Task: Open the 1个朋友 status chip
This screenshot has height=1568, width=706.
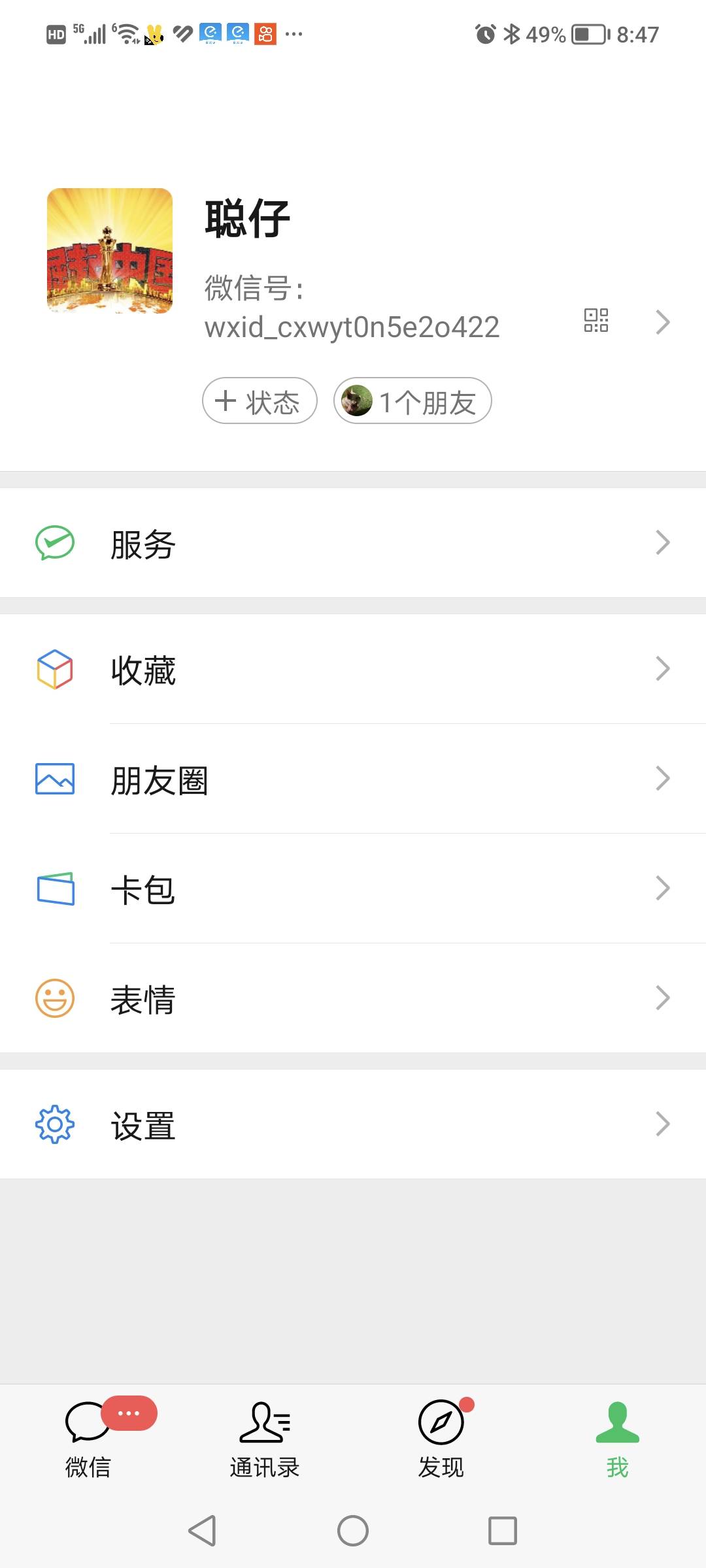Action: point(412,400)
